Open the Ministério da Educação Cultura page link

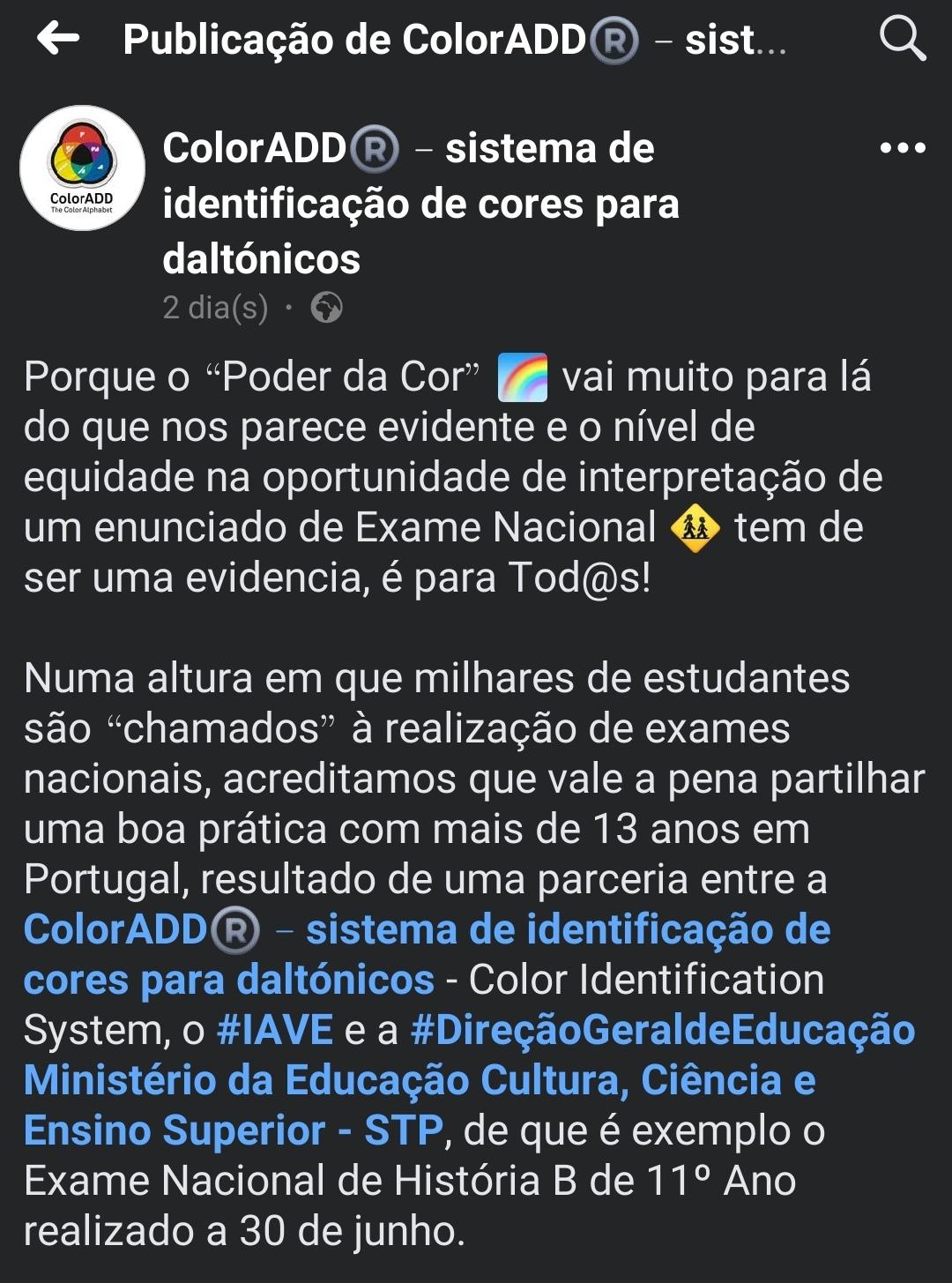tap(420, 1081)
